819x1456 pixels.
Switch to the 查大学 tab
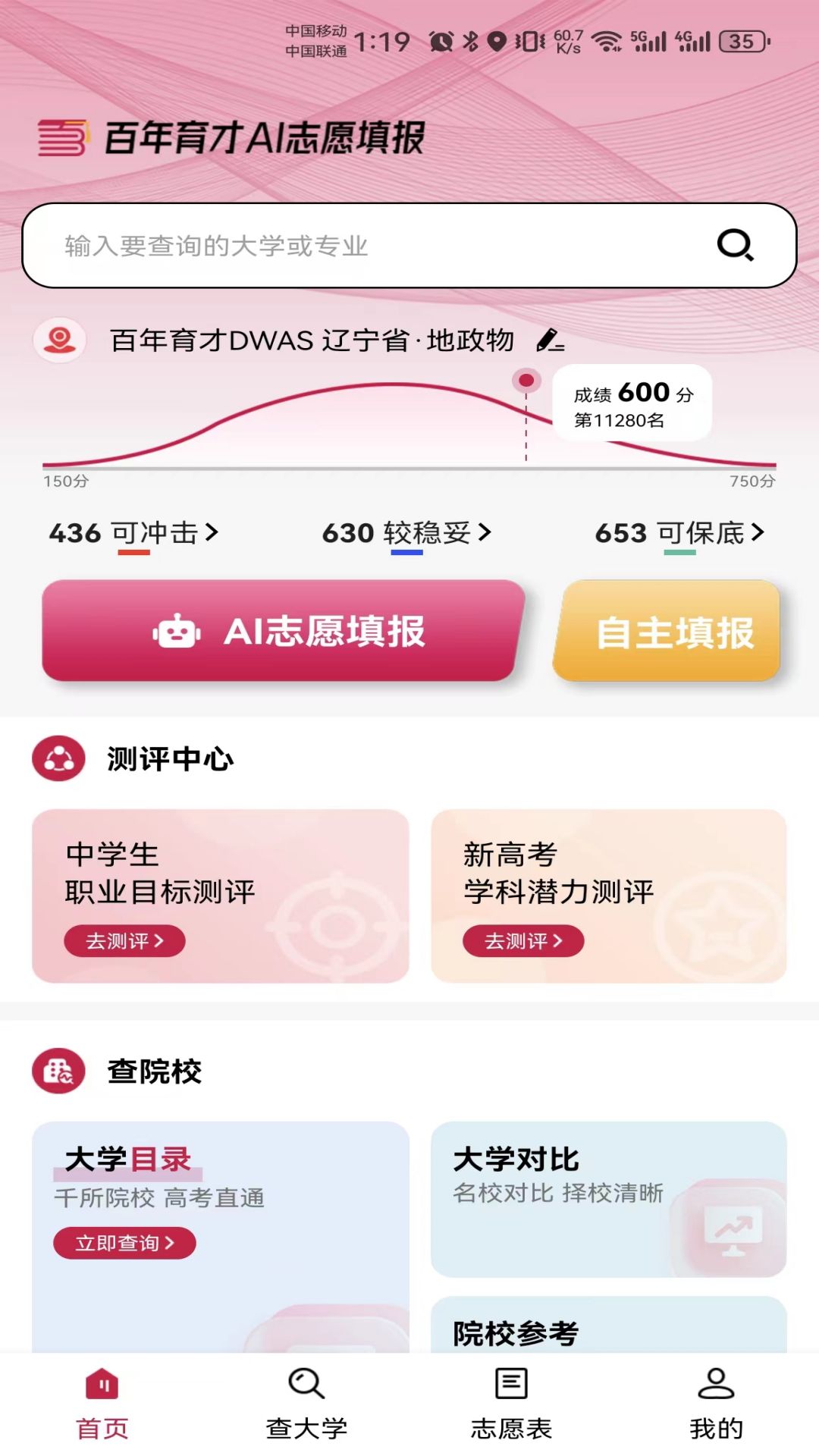[306, 1403]
